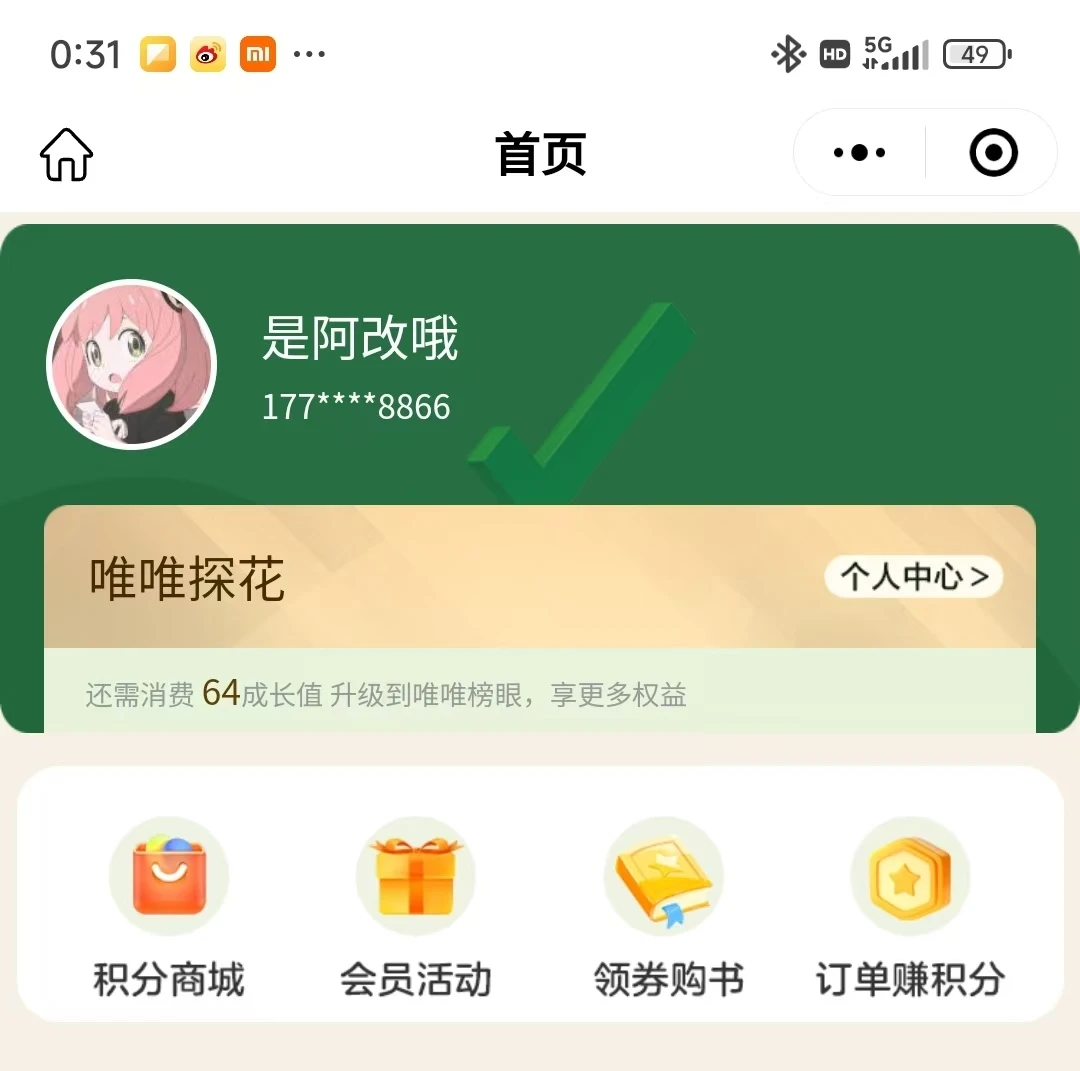Open 个人中心 from the membership card
This screenshot has width=1080, height=1071.
[913, 577]
